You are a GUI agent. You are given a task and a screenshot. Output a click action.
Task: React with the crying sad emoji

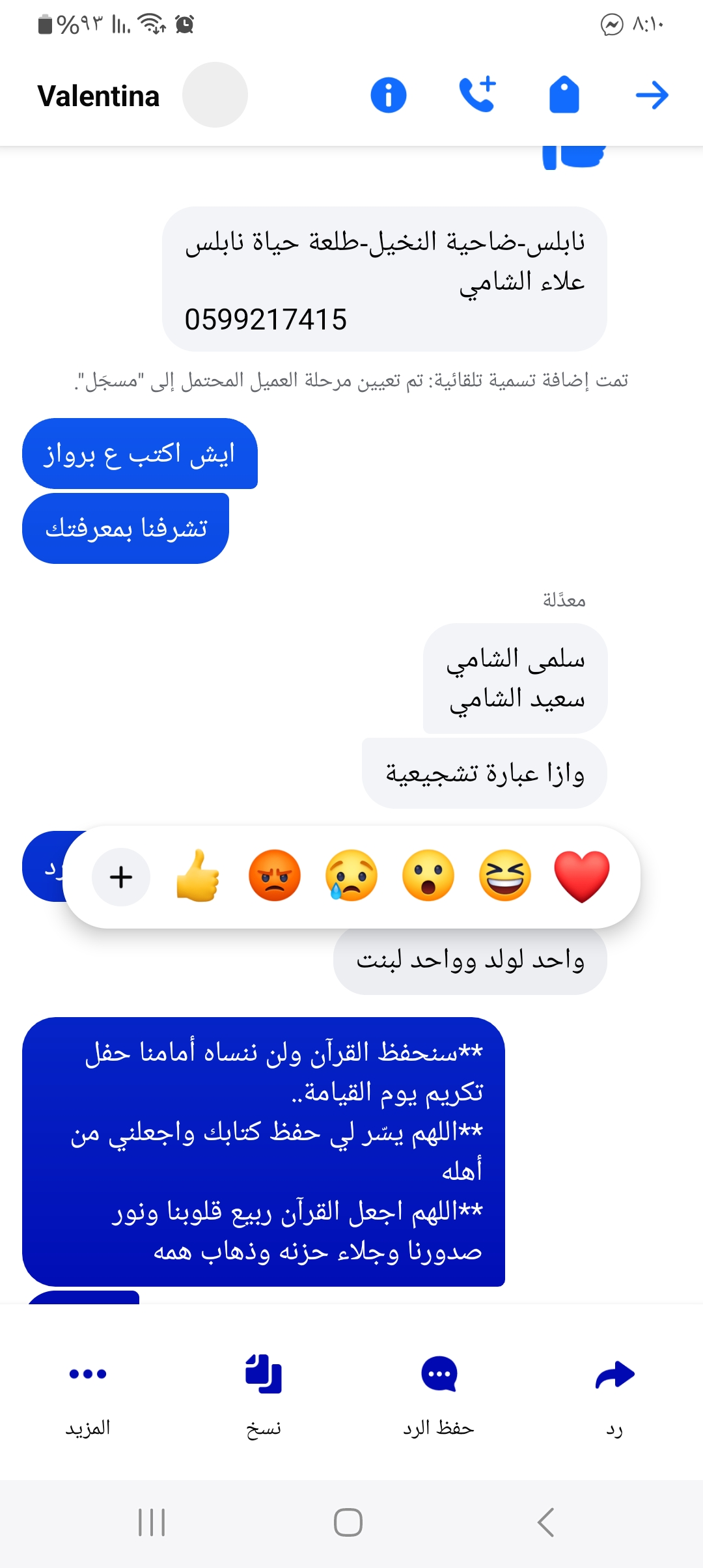point(351,876)
